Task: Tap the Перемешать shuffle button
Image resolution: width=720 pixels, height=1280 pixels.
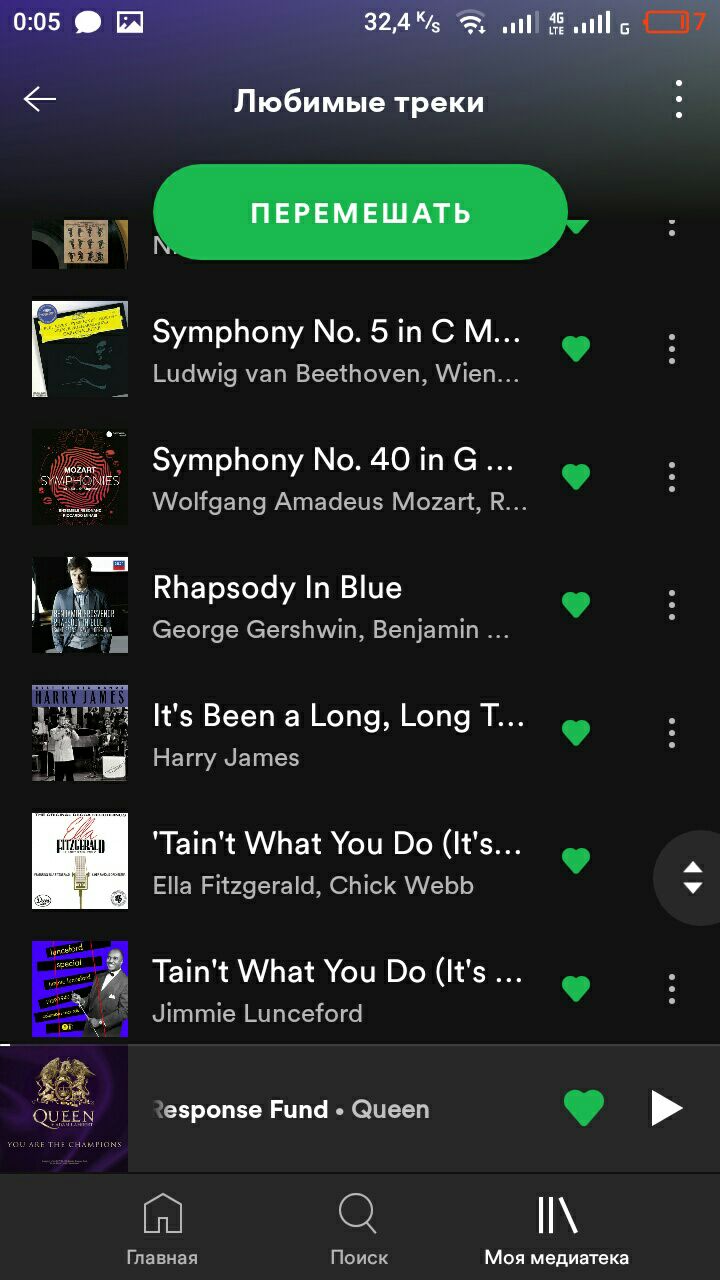Action: click(360, 213)
